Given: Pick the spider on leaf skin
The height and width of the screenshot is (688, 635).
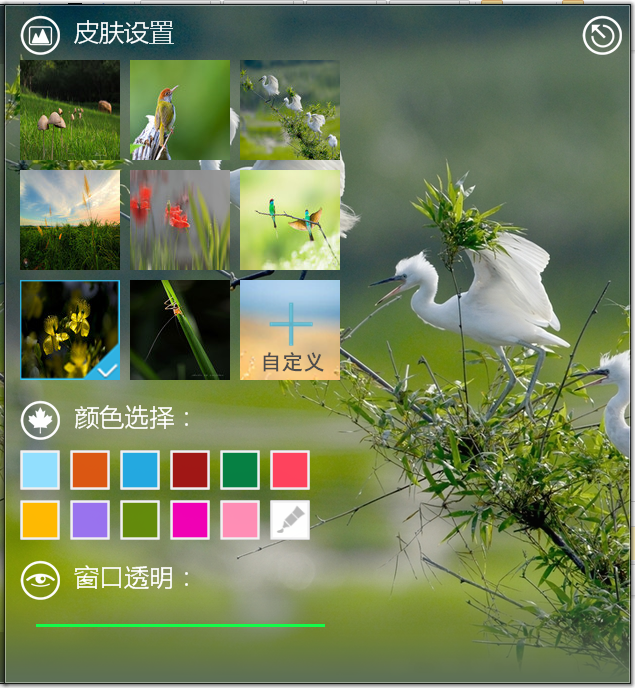Looking at the screenshot, I should [180, 330].
